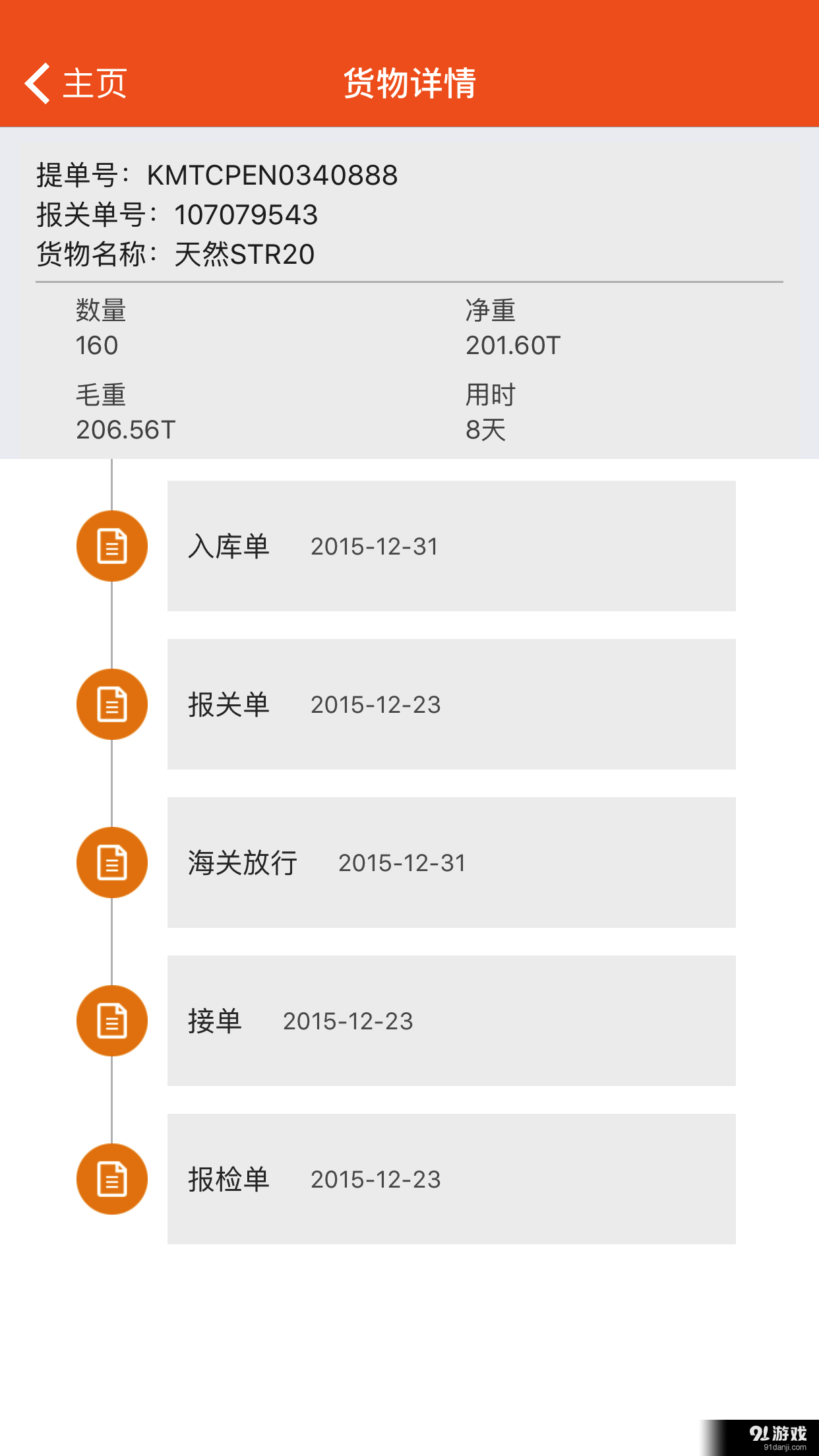Open the 接单 document icon
Screen dimensions: 819x1456
(x=112, y=1020)
